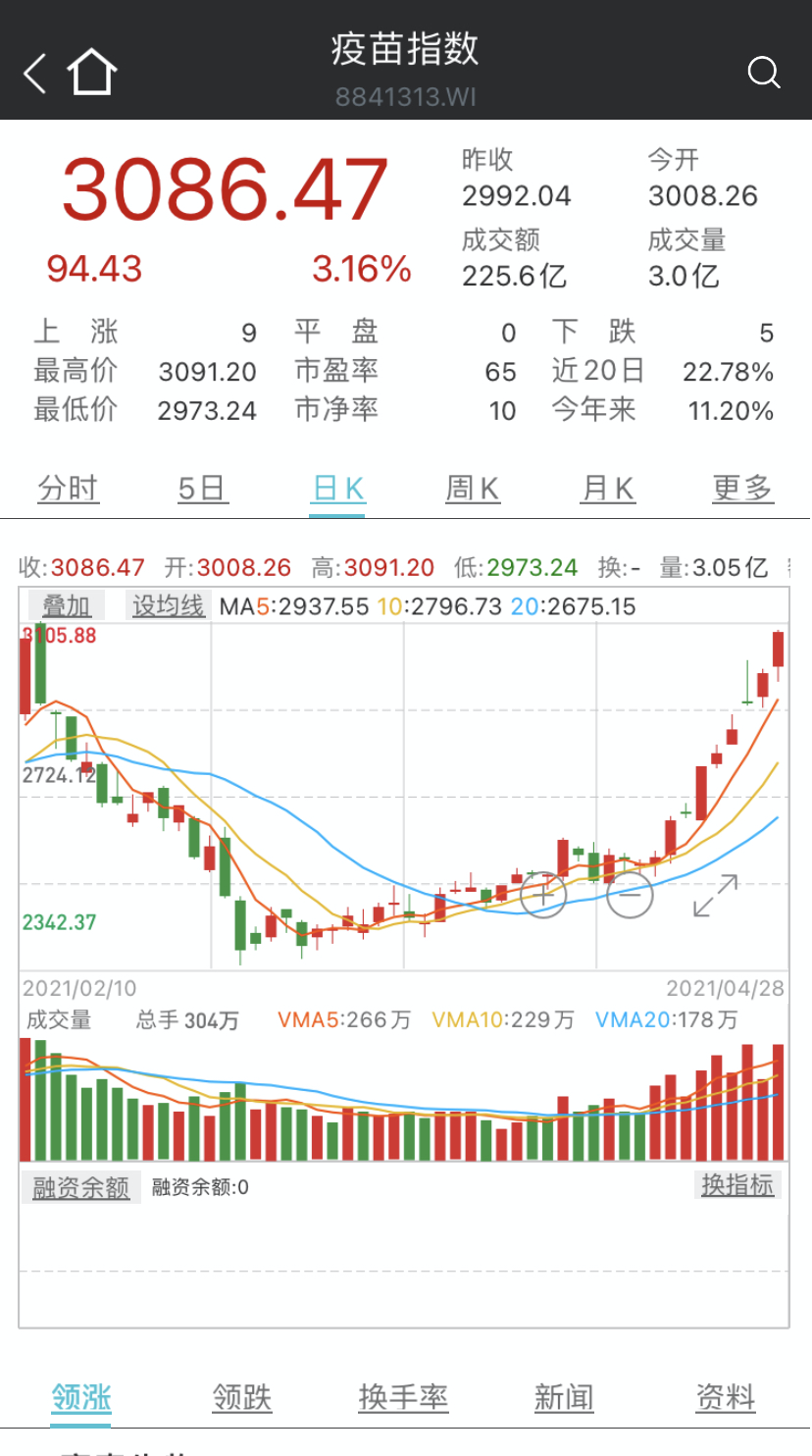
Task: Zoom in the chart with plus
Action: pyautogui.click(x=543, y=894)
